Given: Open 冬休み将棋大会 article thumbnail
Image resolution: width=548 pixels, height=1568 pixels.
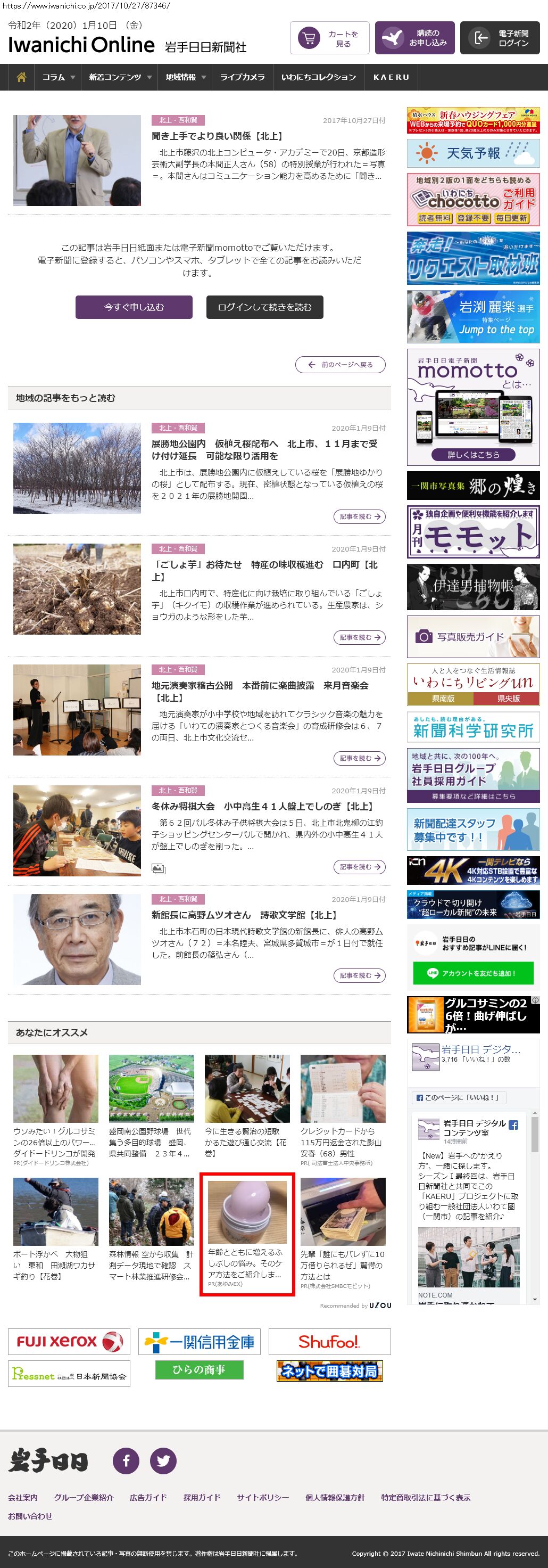Looking at the screenshot, I should click(x=77, y=830).
